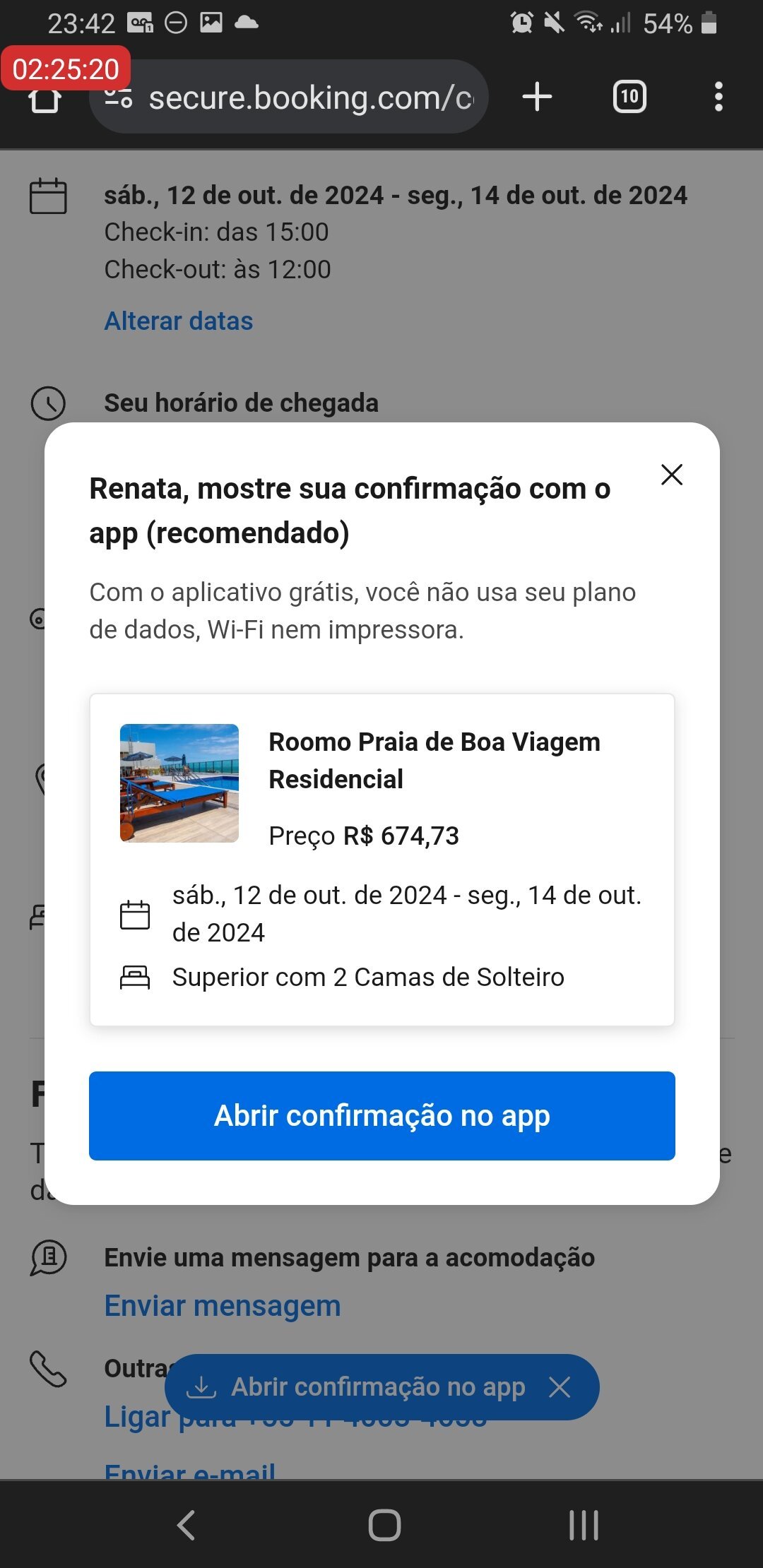763x1568 pixels.
Task: Open recent apps from the navigation bar
Action: tap(584, 1525)
